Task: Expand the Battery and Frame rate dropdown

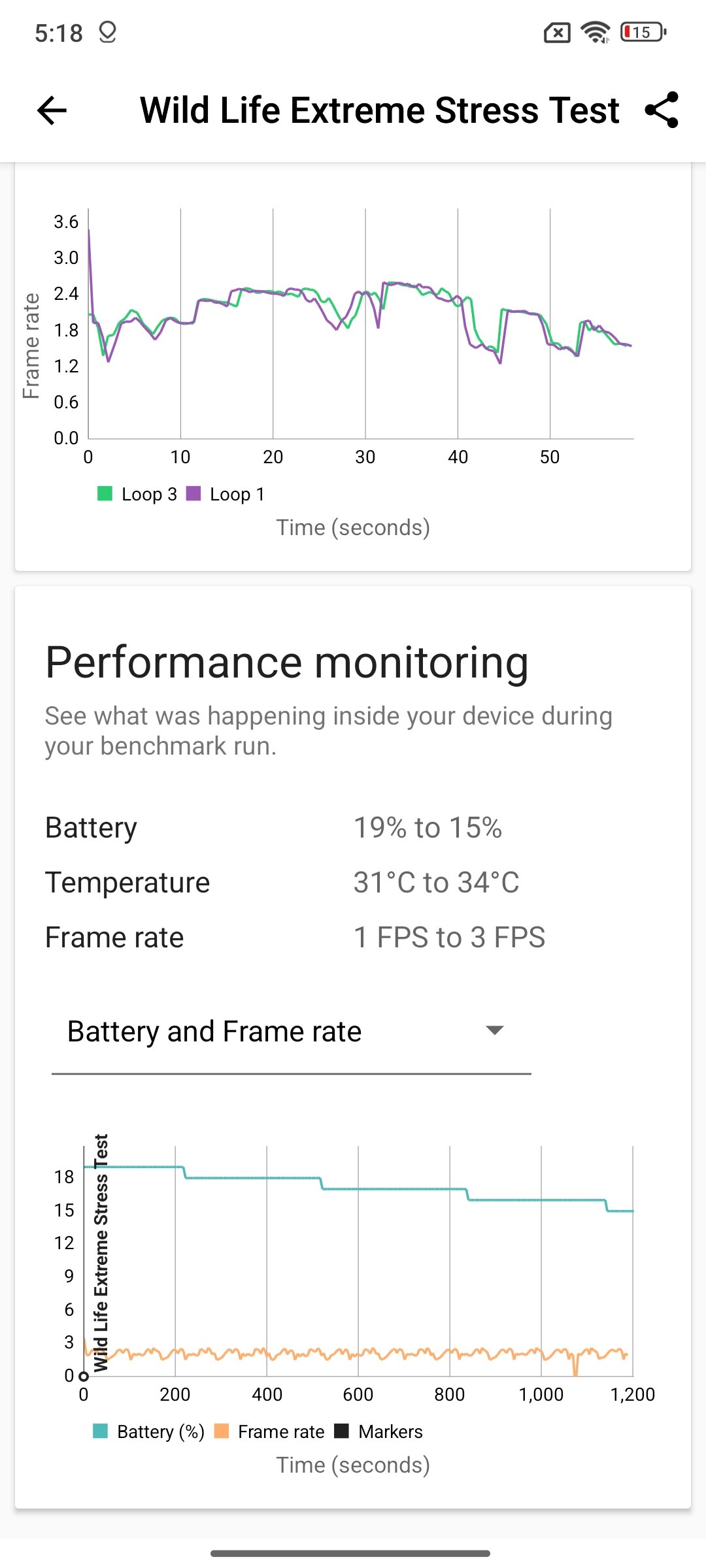Action: click(x=291, y=1031)
